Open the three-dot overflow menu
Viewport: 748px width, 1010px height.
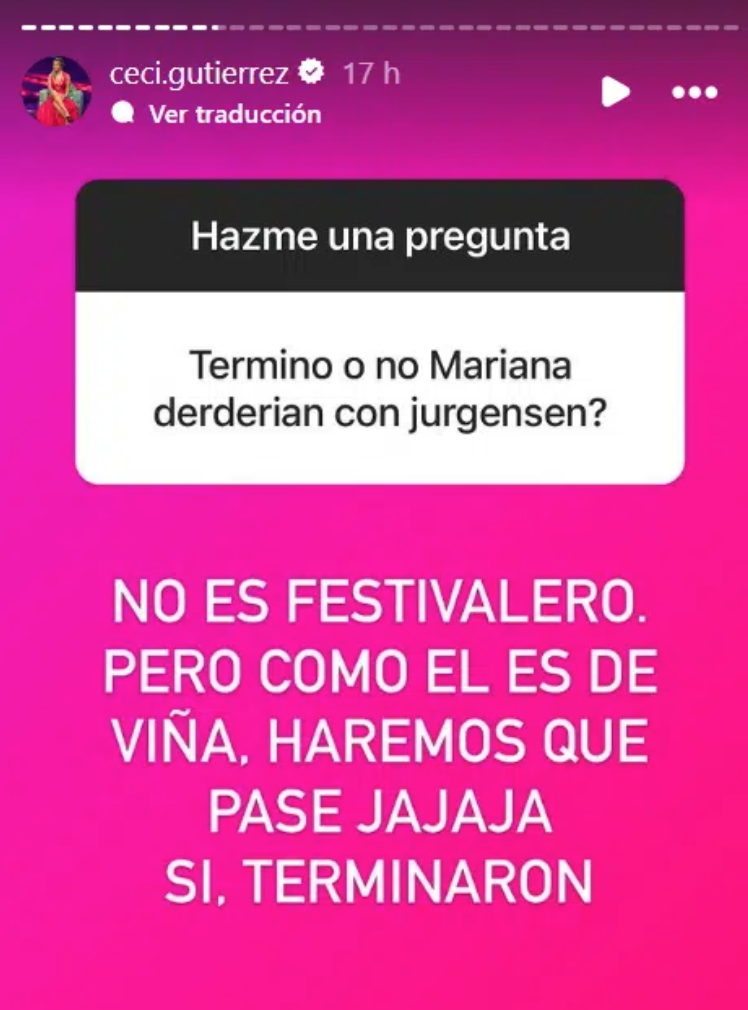[694, 93]
